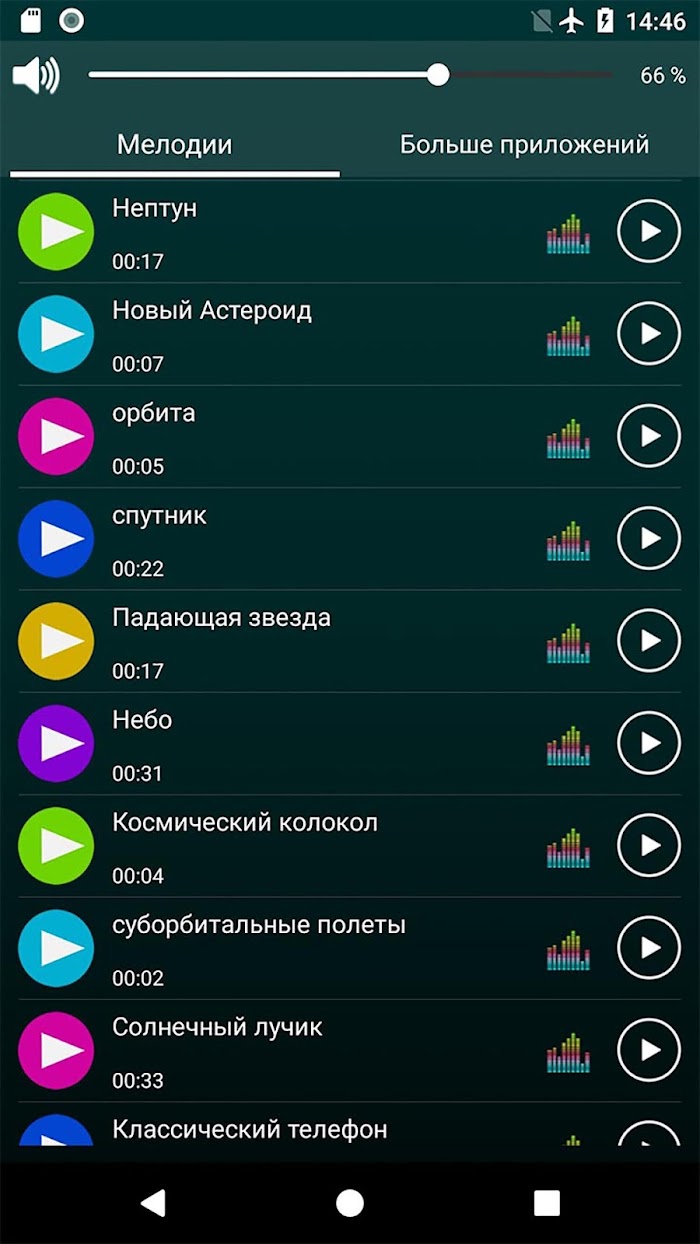Open options arrow for орбита
700x1244 pixels.
coord(649,436)
